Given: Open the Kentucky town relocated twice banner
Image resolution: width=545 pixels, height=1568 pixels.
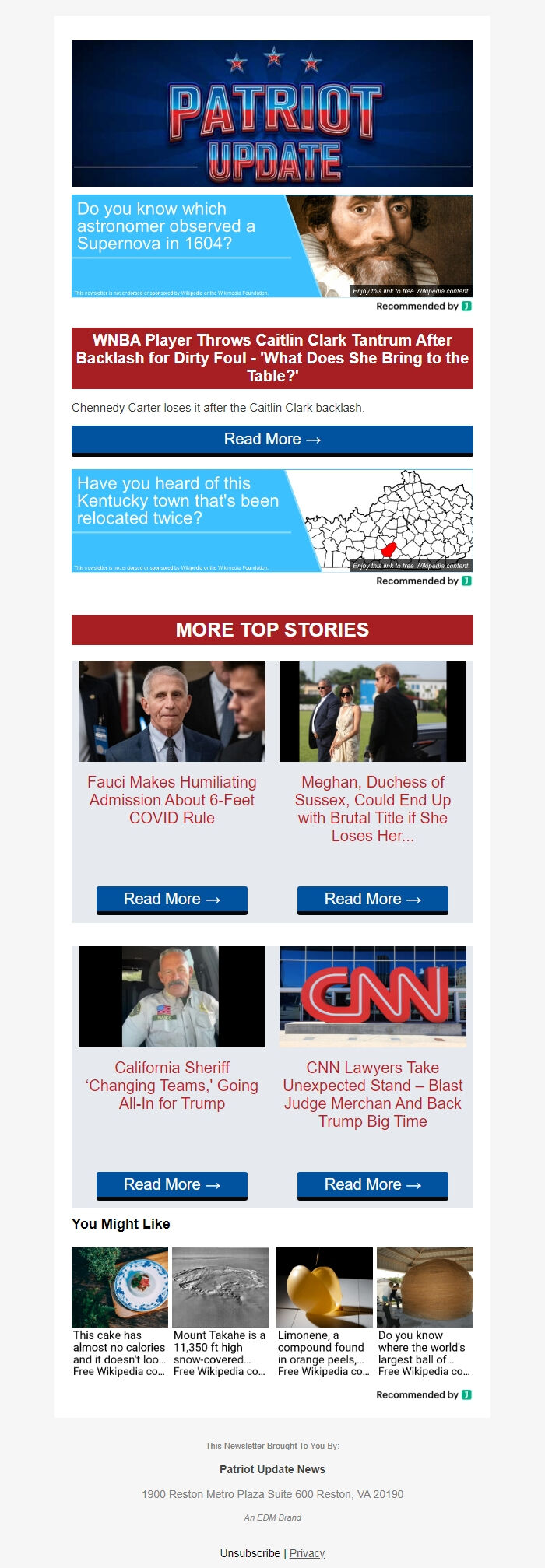Looking at the screenshot, I should coord(272,521).
